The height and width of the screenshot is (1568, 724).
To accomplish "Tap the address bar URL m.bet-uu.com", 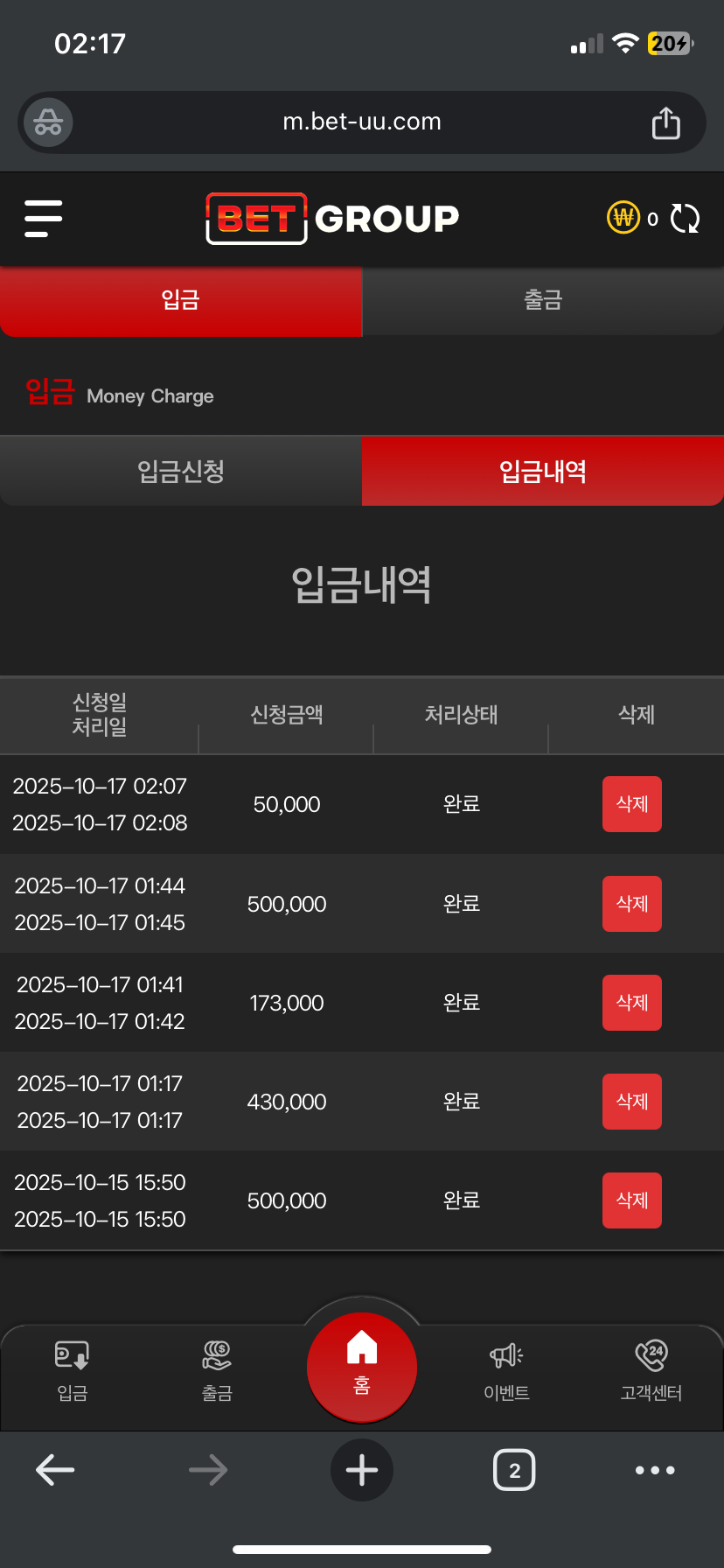I will pos(362,122).
